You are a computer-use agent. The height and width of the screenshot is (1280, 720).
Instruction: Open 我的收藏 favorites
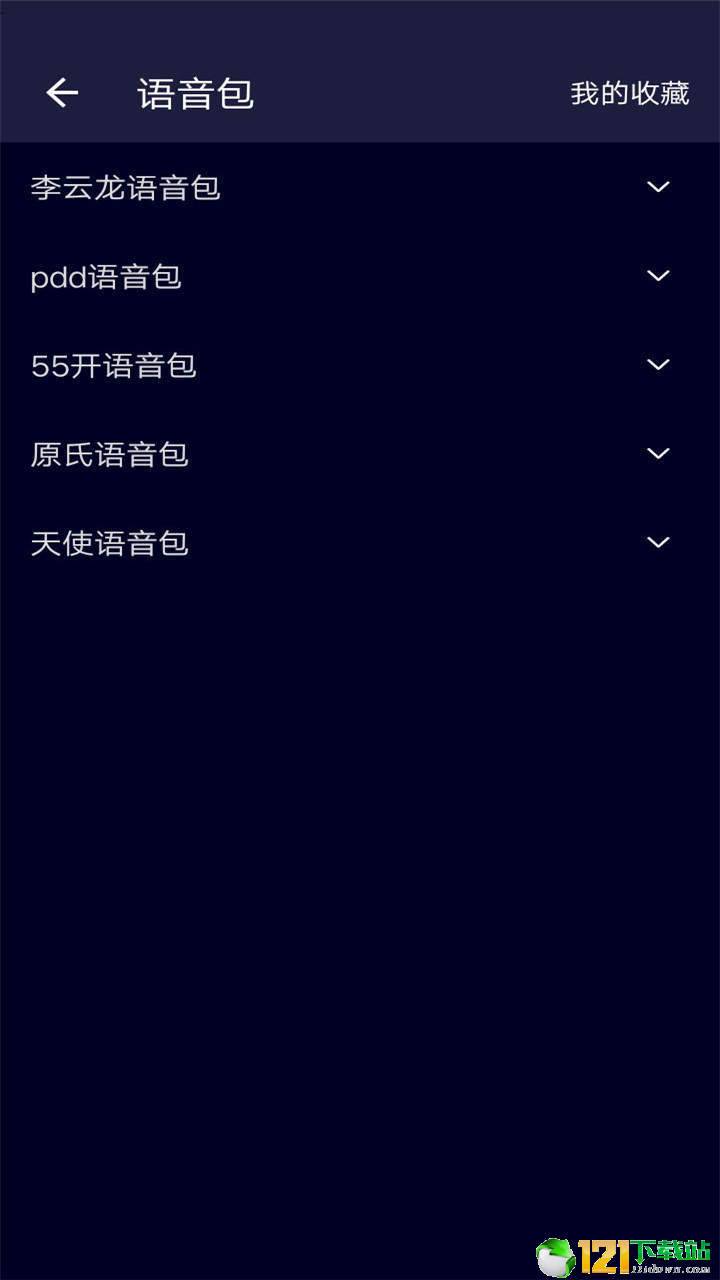click(630, 94)
